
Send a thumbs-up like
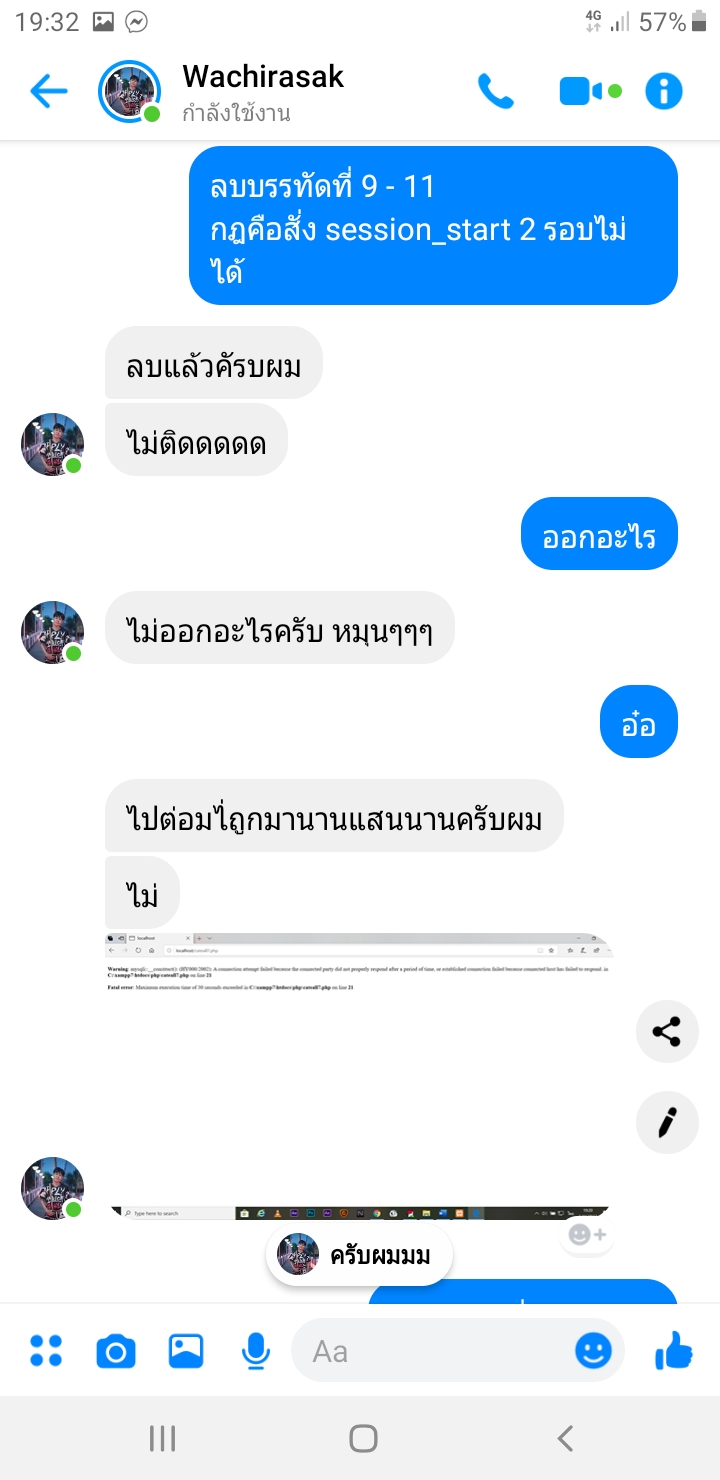pos(674,1351)
